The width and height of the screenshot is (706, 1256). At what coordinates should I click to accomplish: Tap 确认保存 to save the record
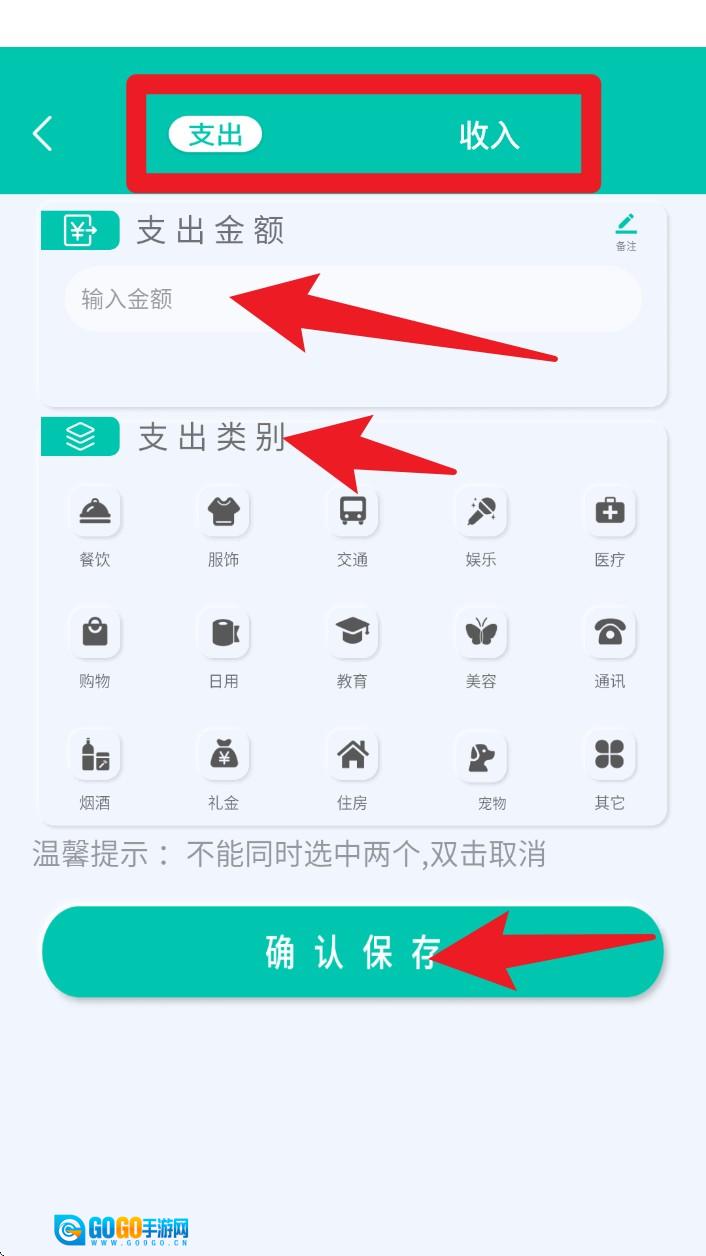tap(352, 952)
